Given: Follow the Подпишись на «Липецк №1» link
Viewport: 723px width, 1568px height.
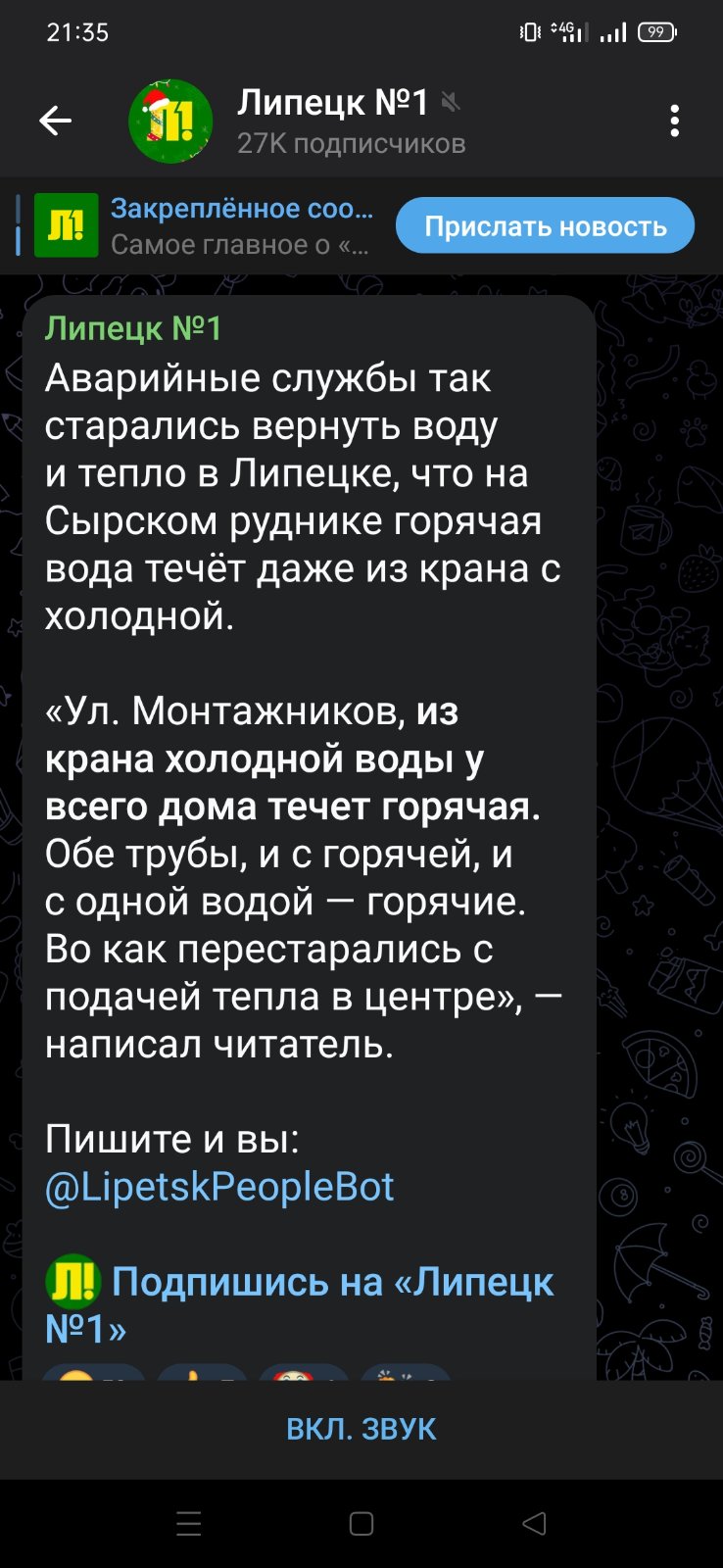Looking at the screenshot, I should tap(300, 1304).
